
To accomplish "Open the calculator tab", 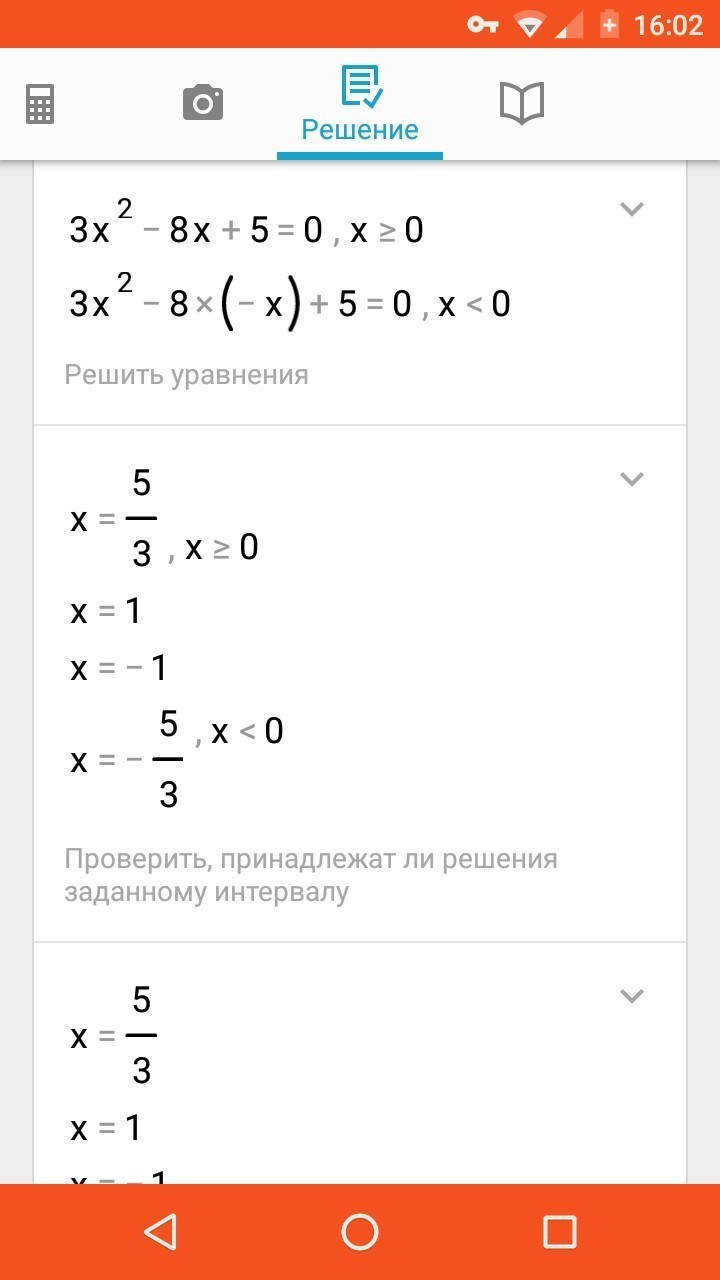I will tap(40, 104).
